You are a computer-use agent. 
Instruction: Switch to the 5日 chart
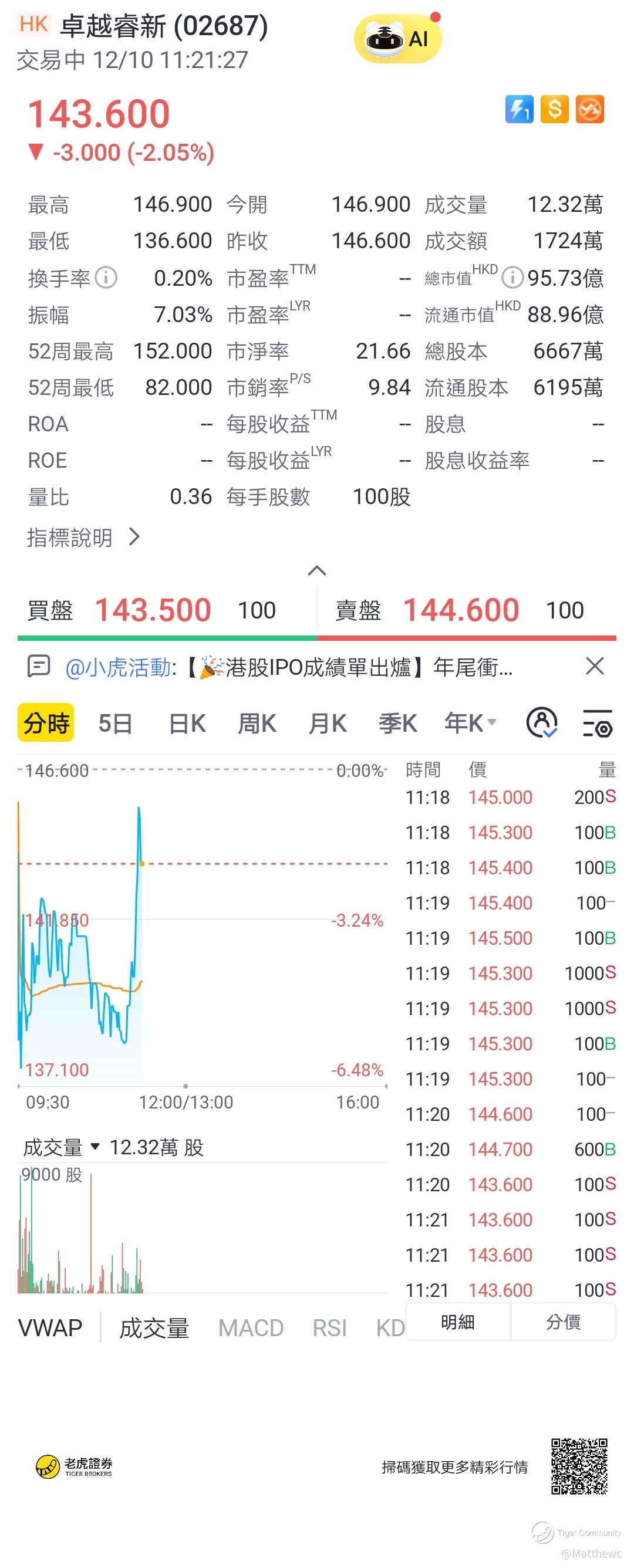click(115, 723)
